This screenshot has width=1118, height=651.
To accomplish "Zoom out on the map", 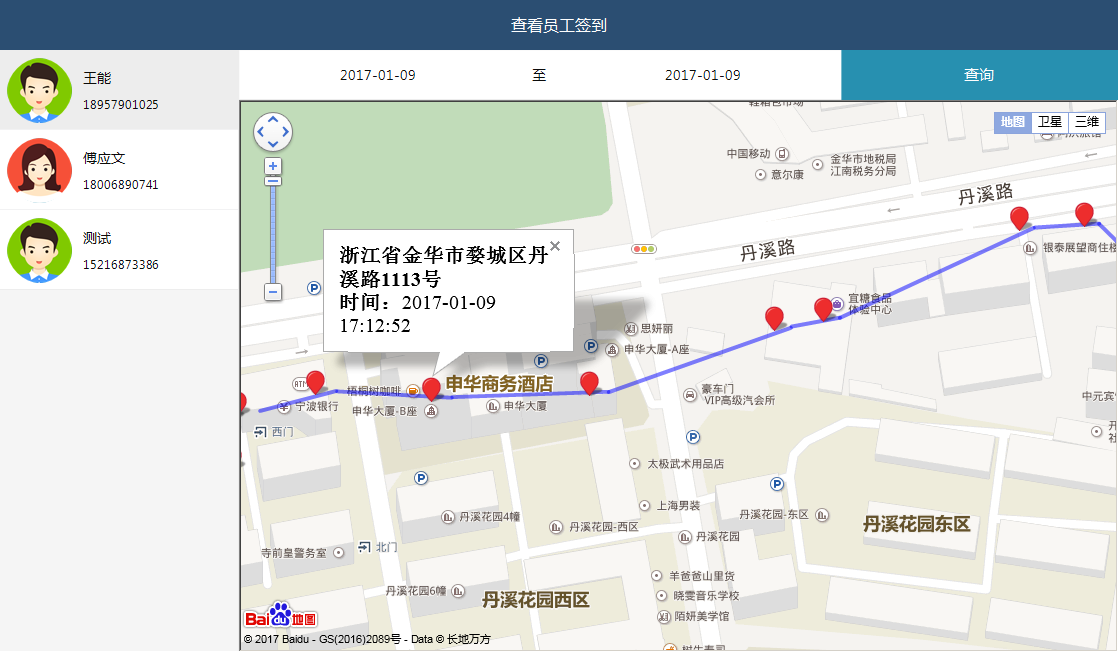I will tap(273, 292).
